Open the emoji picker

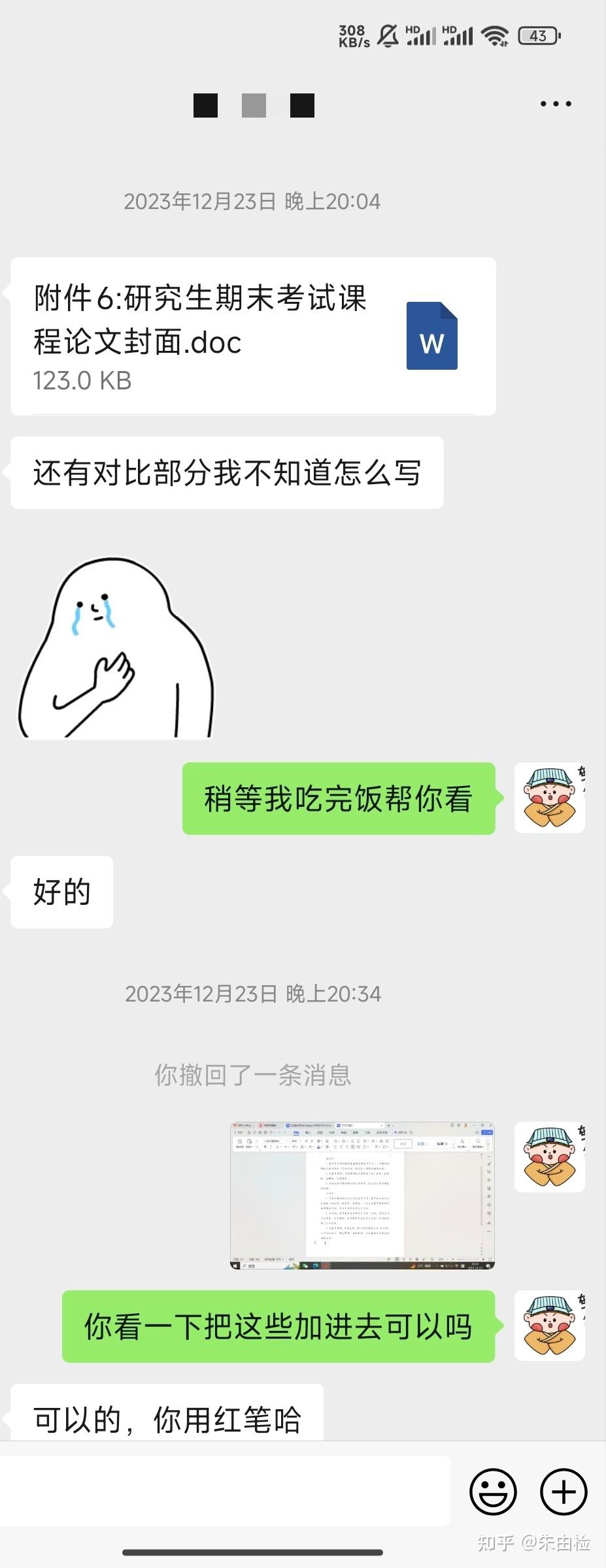493,1491
